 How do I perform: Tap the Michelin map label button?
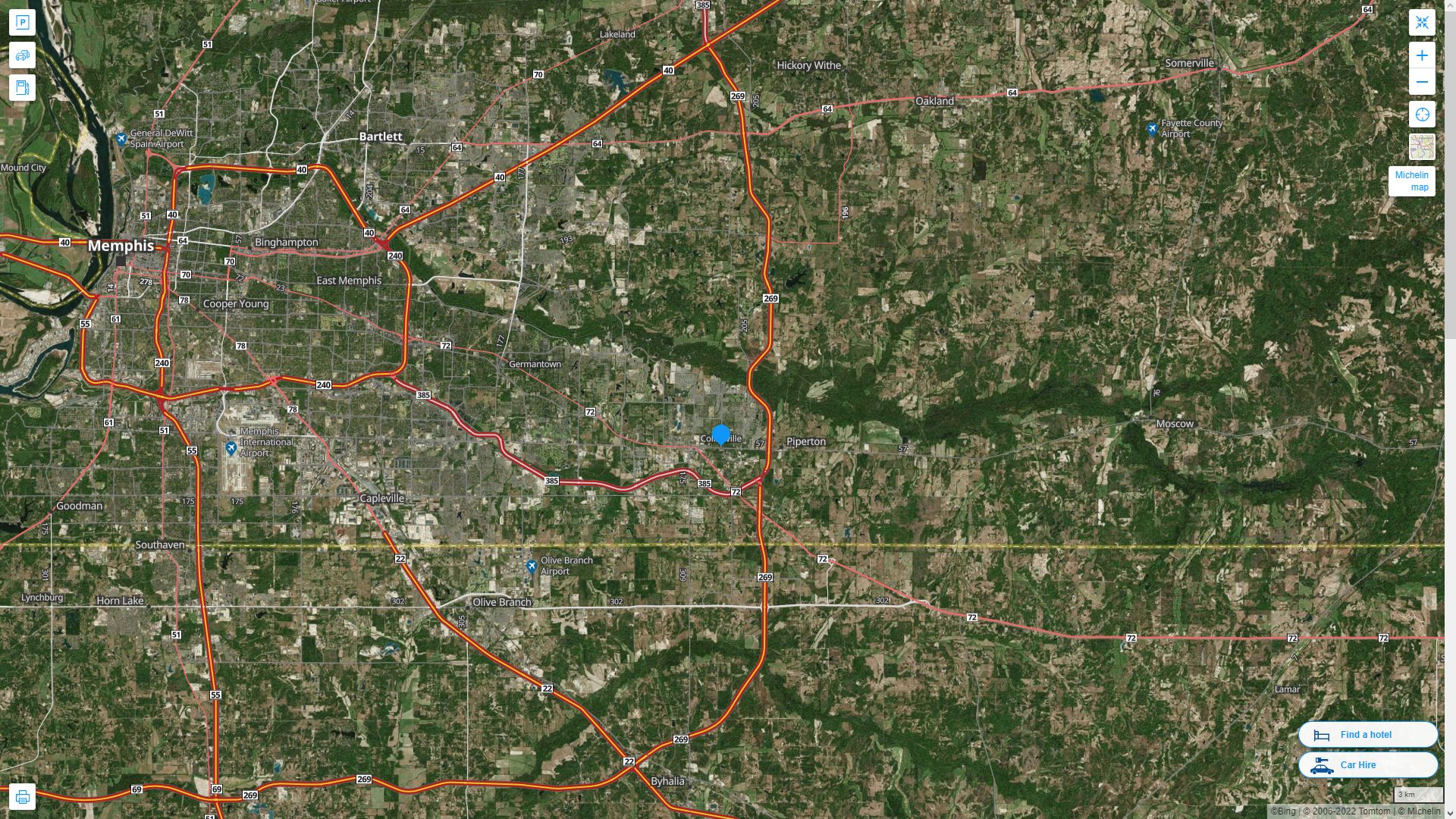point(1411,181)
